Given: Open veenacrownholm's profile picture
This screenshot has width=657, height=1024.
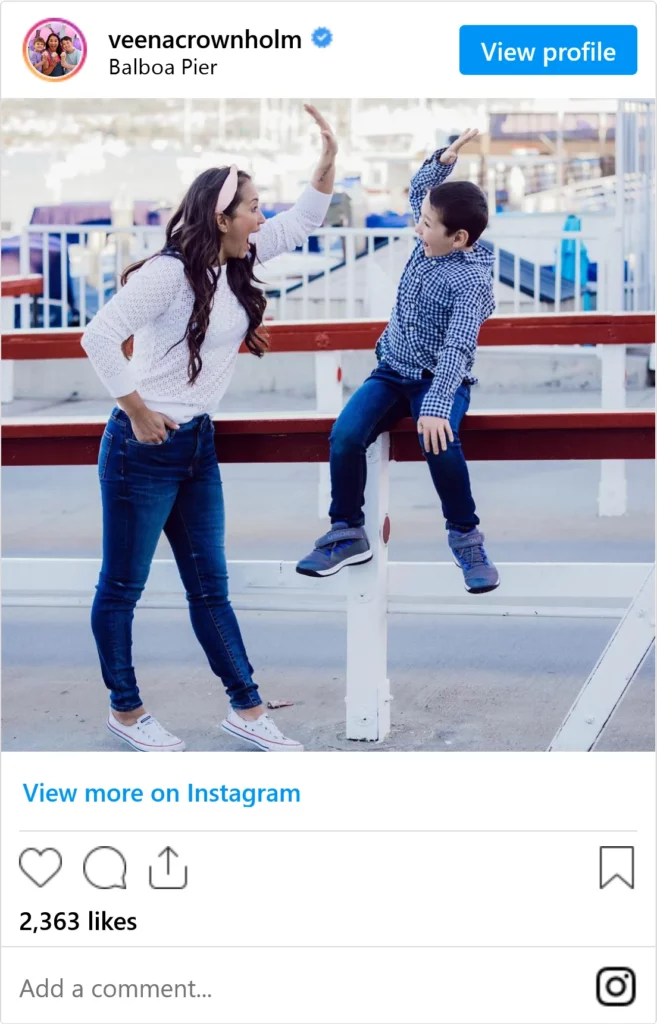Looking at the screenshot, I should [x=55, y=50].
